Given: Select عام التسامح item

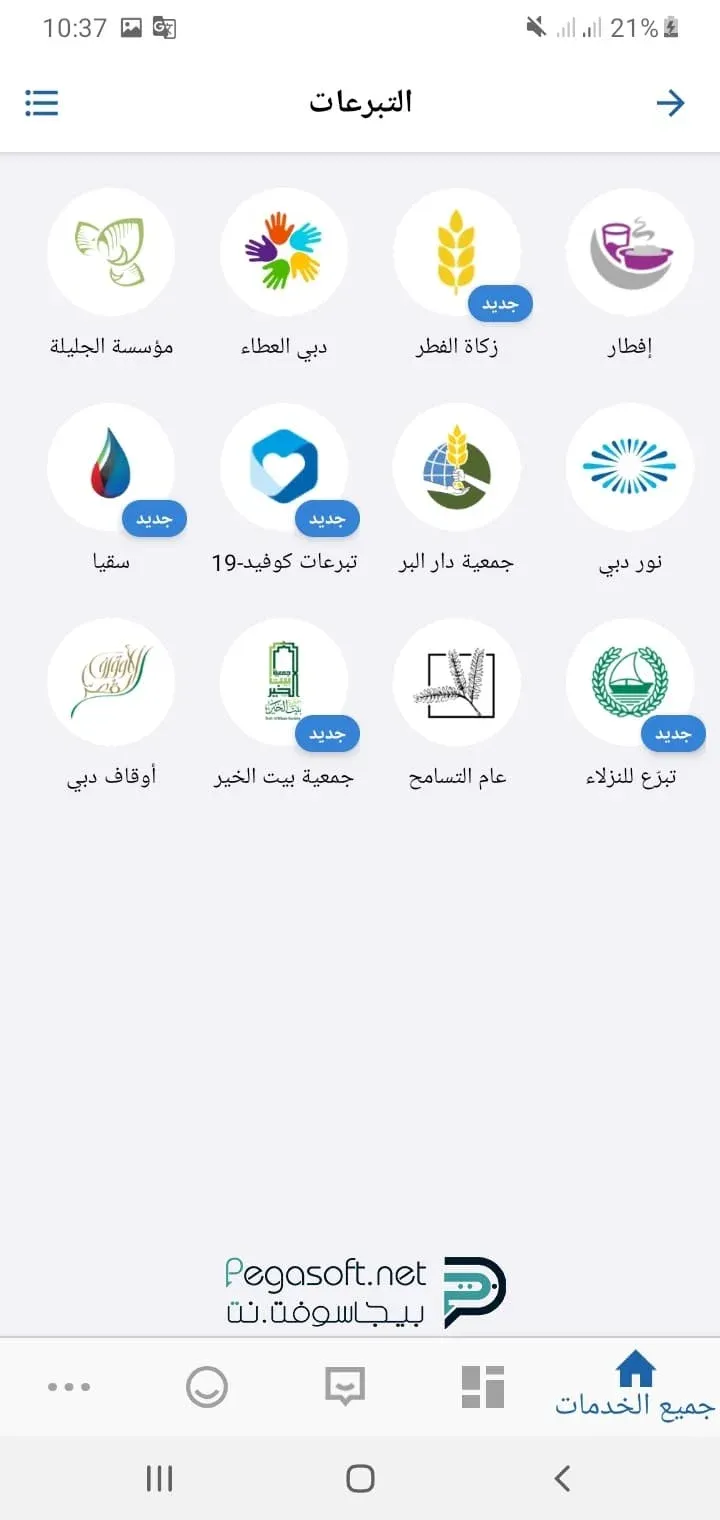Looking at the screenshot, I should 457,682.
